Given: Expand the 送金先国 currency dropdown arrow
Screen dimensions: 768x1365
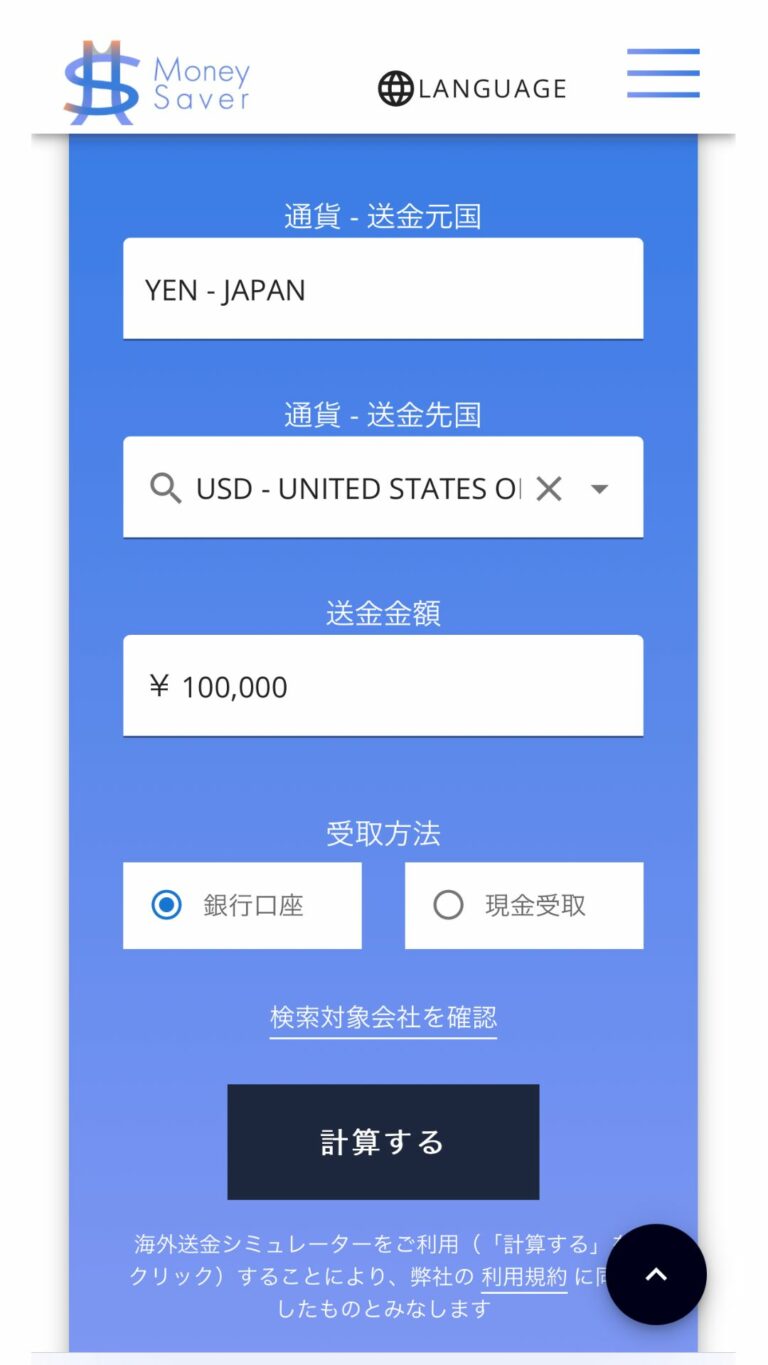Looking at the screenshot, I should coord(598,488).
